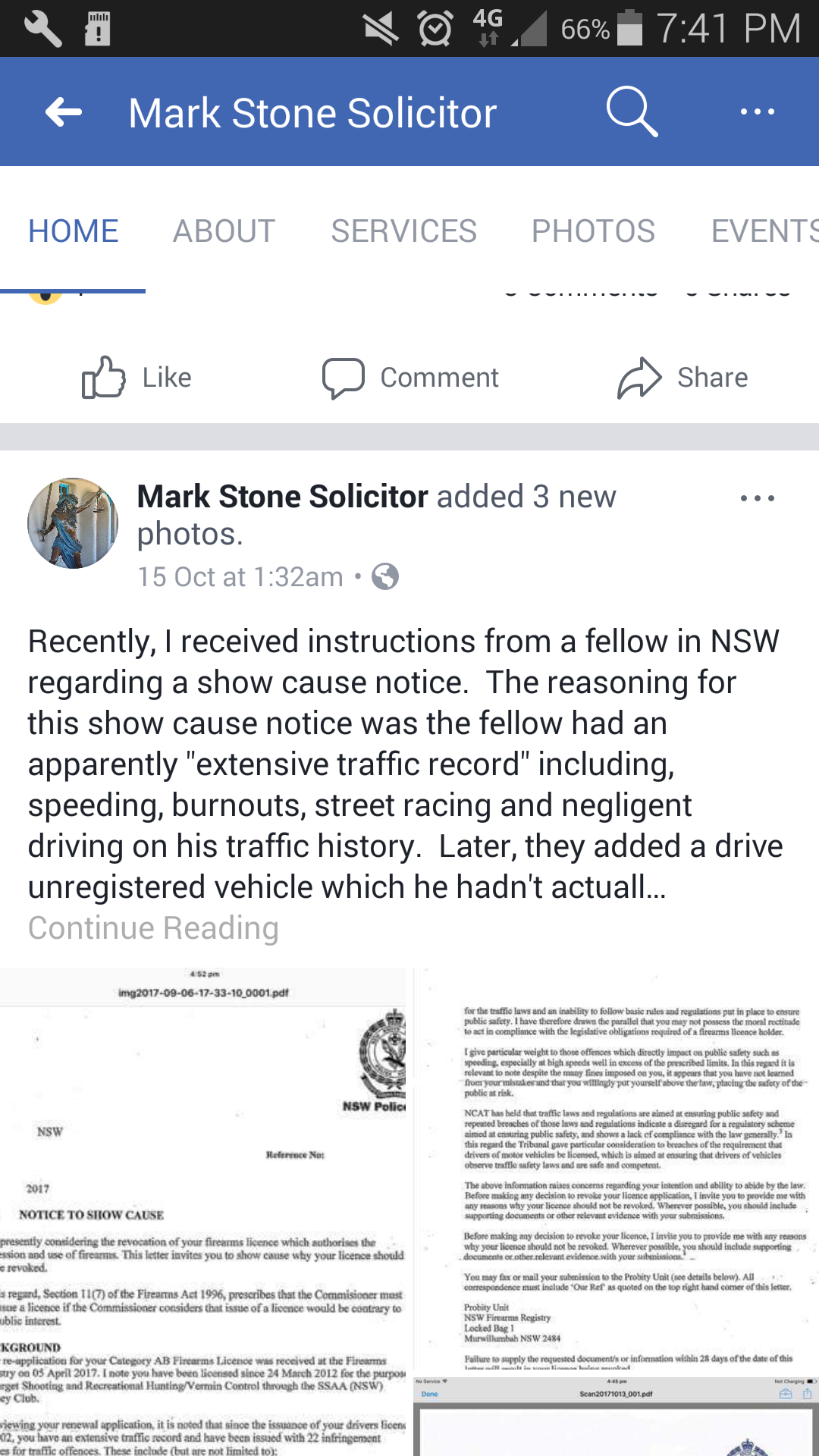Click the Like thumbs-up icon
The width and height of the screenshot is (819, 1456).
point(106,377)
